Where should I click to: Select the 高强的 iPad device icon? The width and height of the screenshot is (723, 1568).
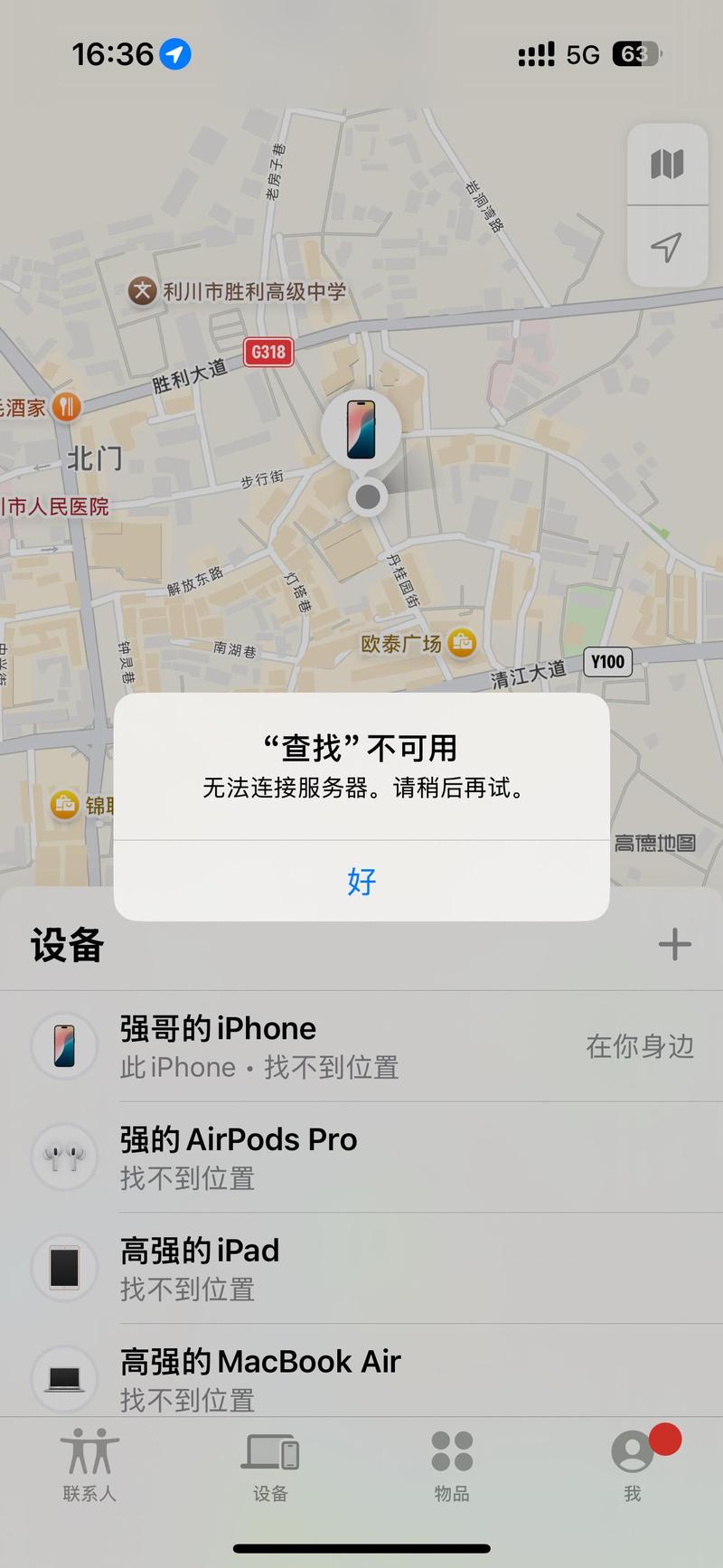point(63,1268)
